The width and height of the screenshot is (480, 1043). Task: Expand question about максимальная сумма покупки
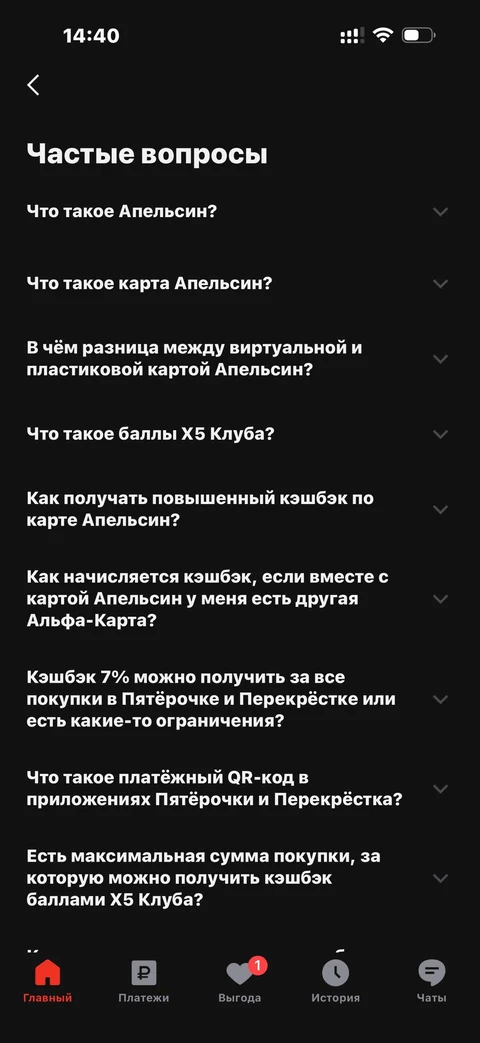(238, 878)
